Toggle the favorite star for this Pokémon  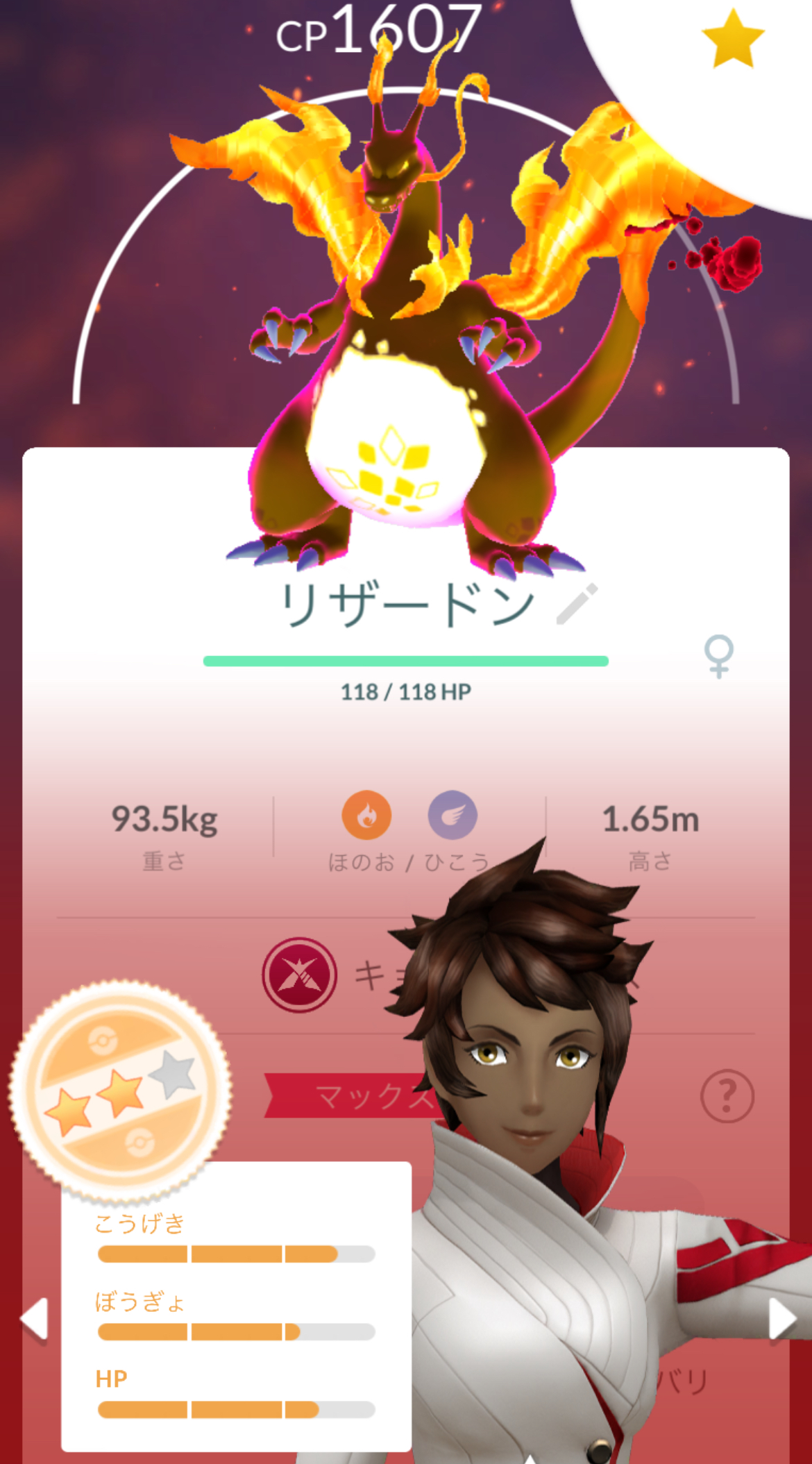coord(732,40)
